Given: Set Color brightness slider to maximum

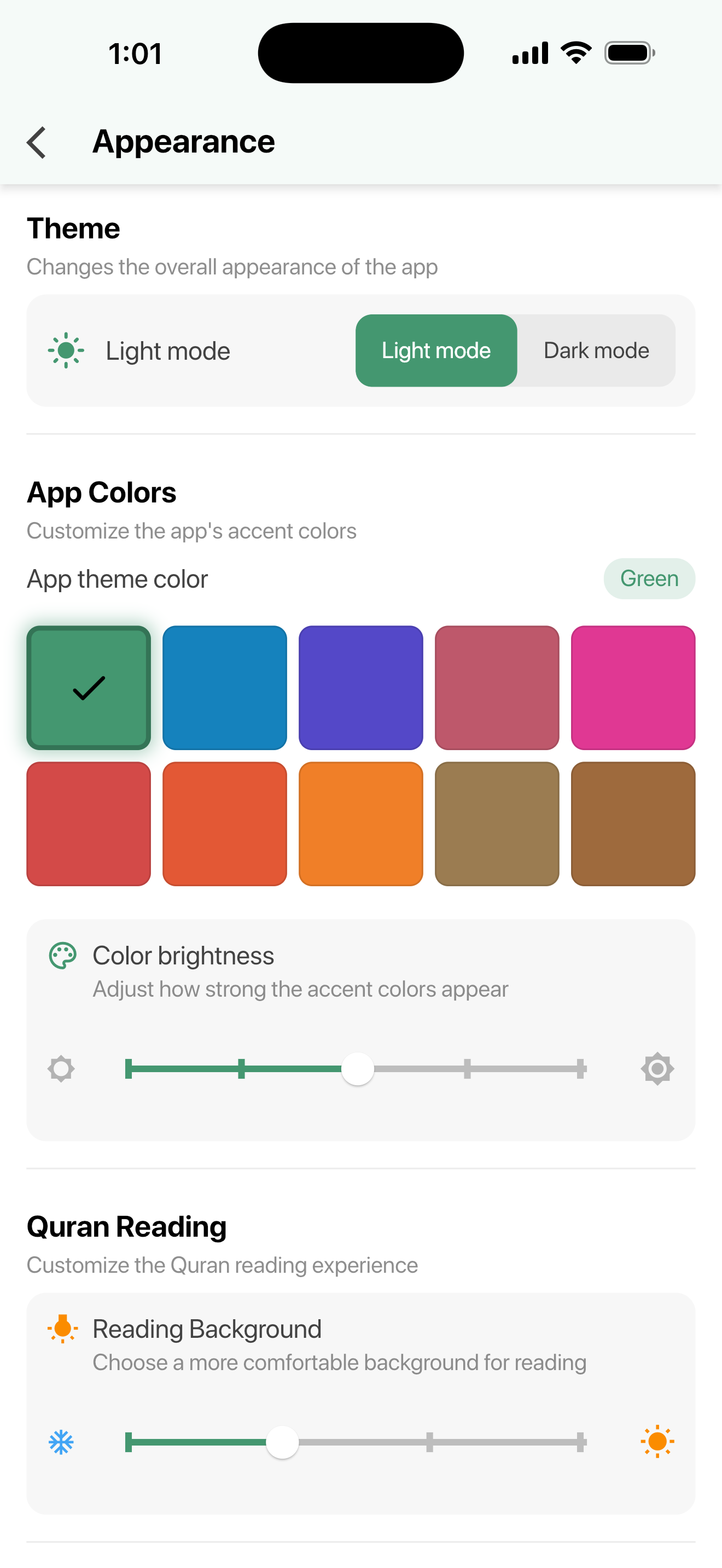Looking at the screenshot, I should [x=581, y=1069].
